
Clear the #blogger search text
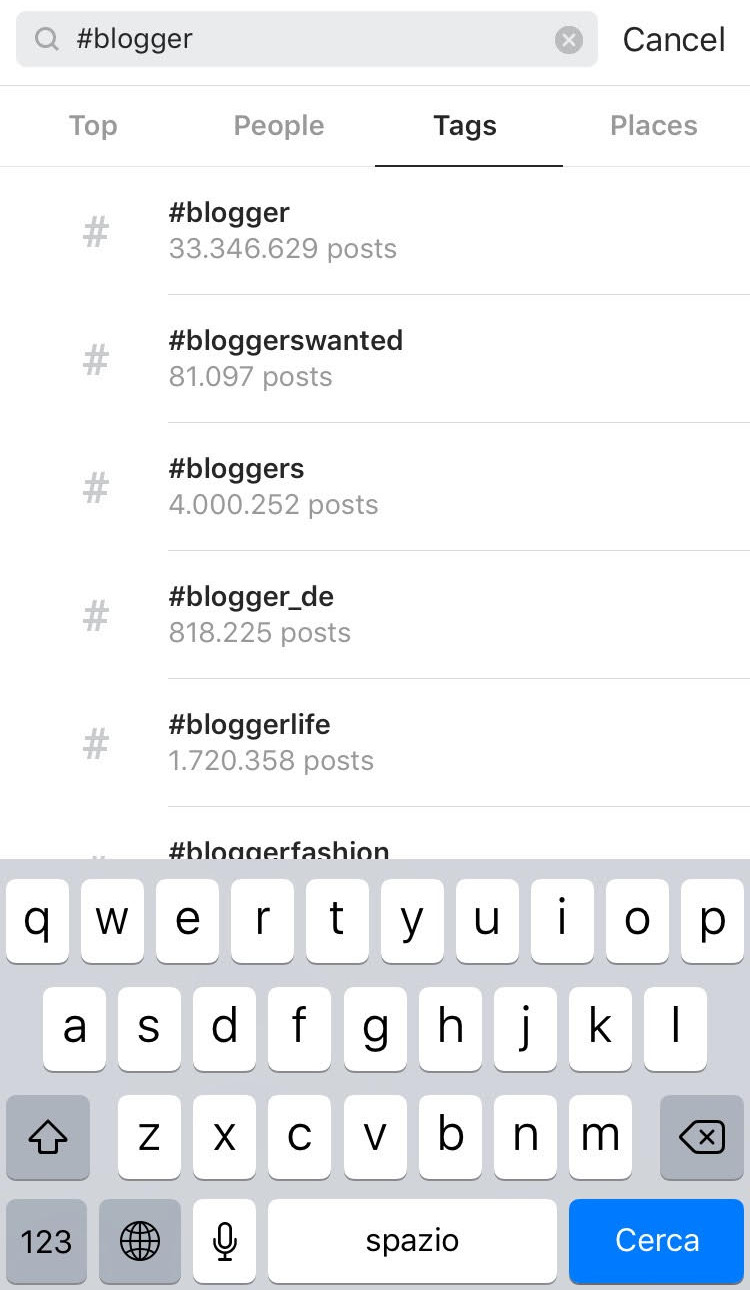click(x=569, y=40)
